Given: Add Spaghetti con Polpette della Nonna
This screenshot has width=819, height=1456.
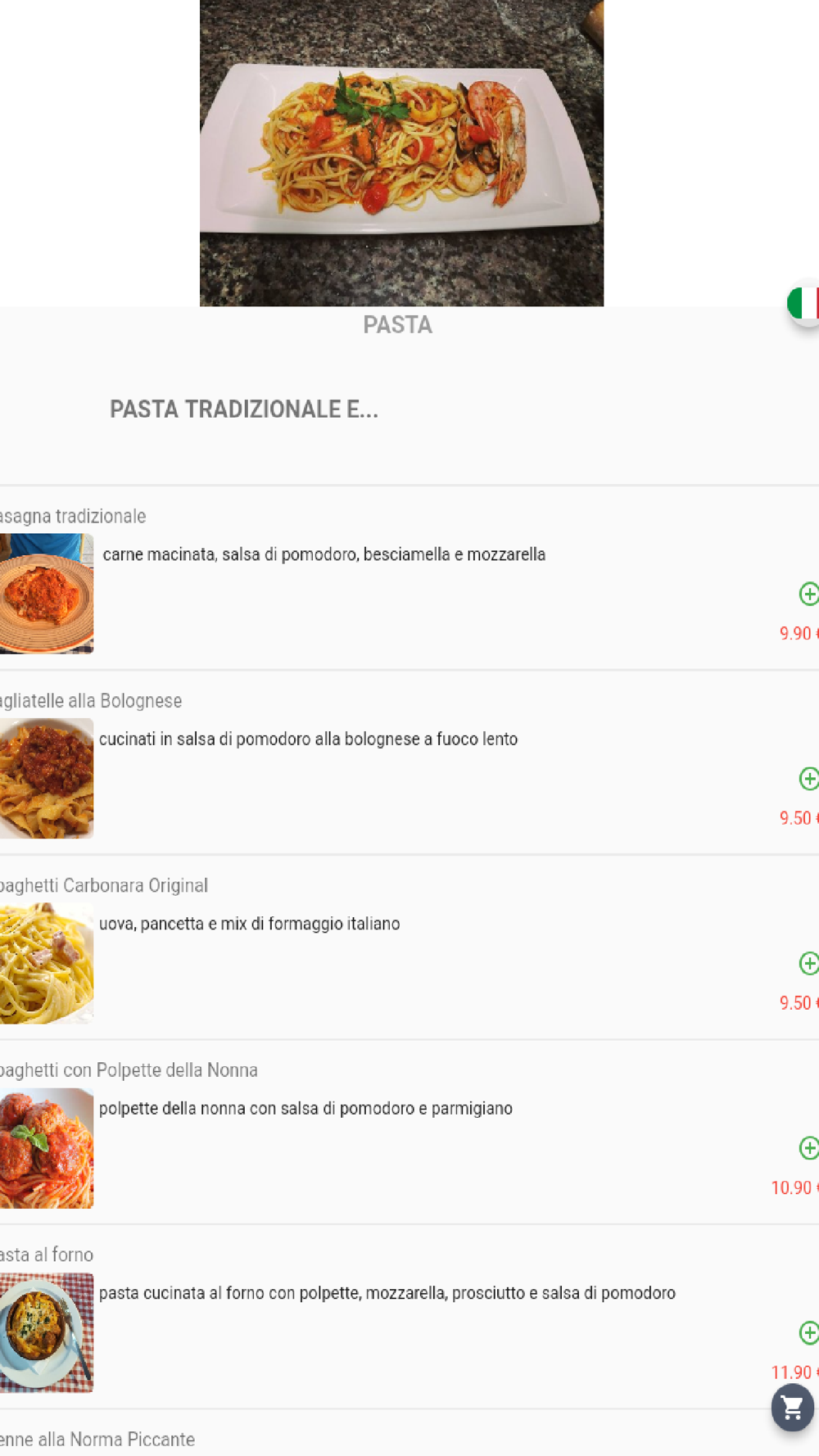Looking at the screenshot, I should pyautogui.click(x=808, y=1148).
